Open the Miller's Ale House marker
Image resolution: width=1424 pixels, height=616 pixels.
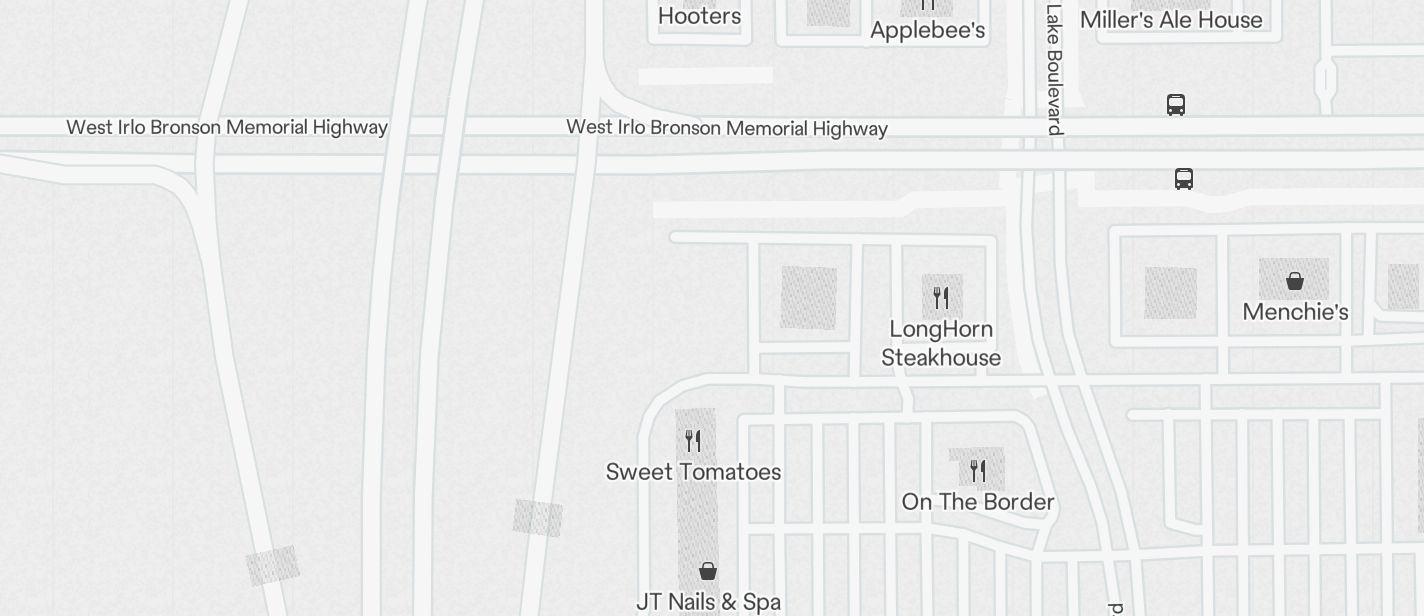click(1171, 19)
